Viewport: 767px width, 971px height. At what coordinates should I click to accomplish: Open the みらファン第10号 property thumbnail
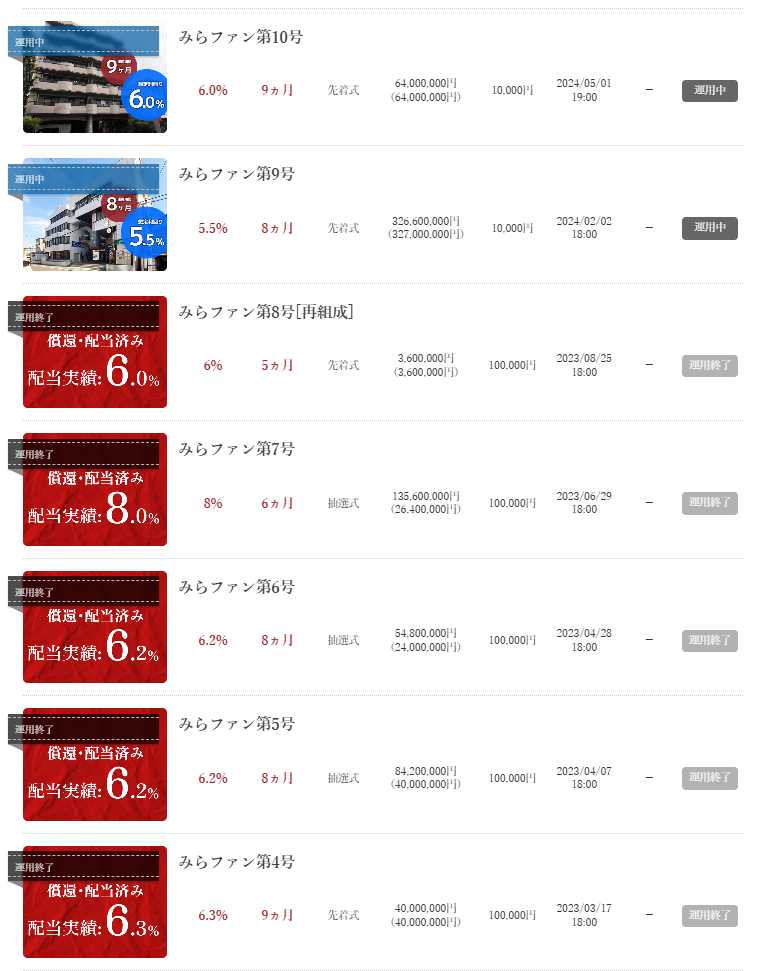point(94,77)
